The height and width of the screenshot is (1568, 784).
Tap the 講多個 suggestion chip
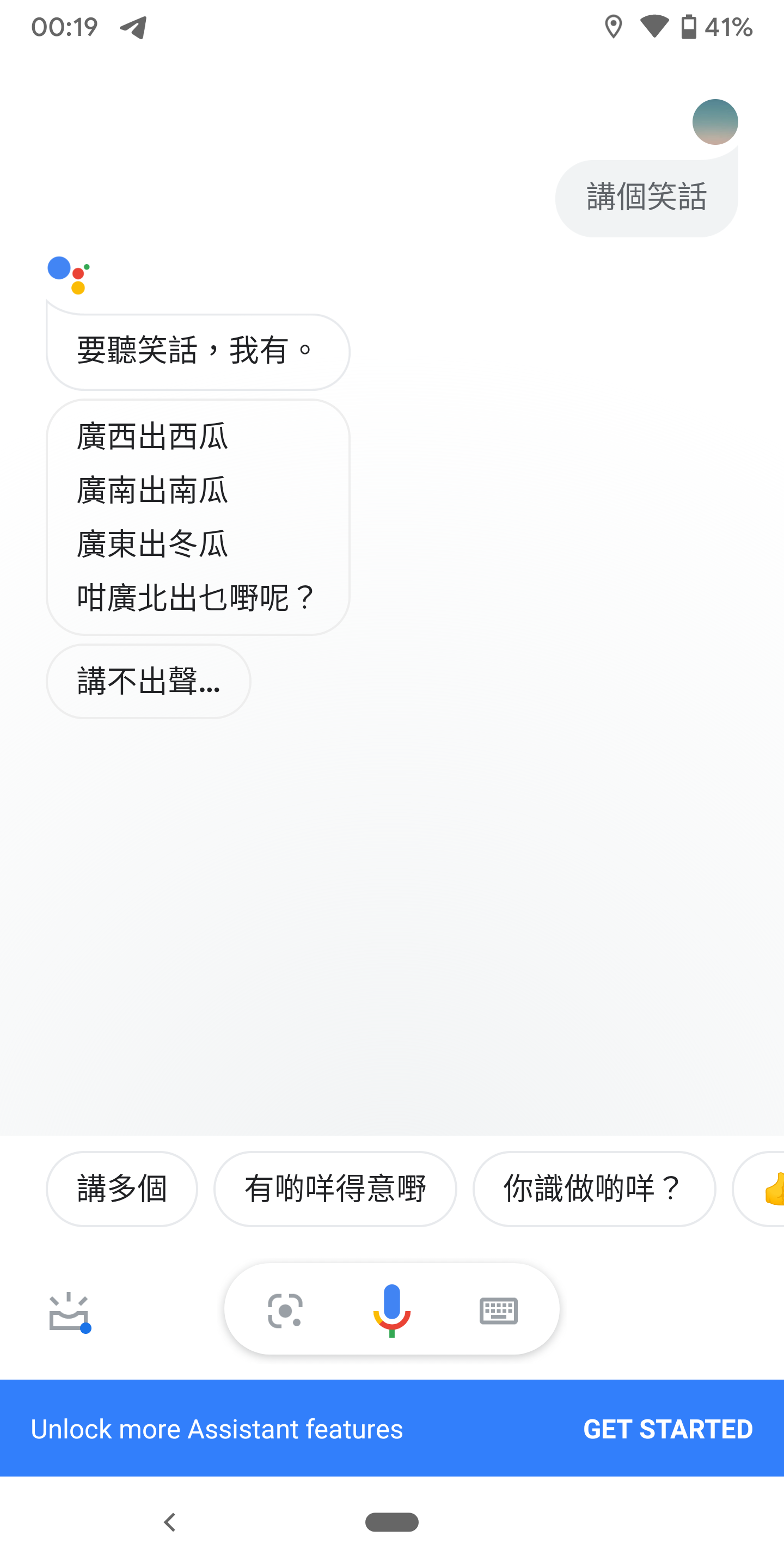[122, 1188]
